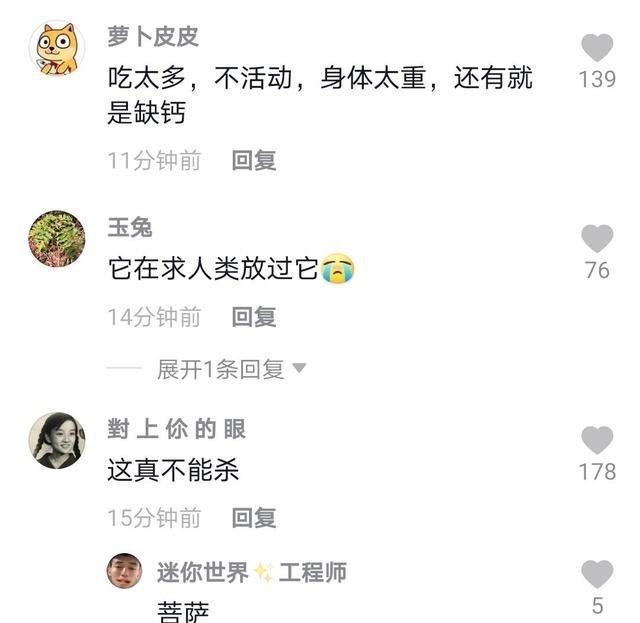Screen dimensions: 640x623
Task: Like 對上你的眼's comment
Action: point(597,440)
